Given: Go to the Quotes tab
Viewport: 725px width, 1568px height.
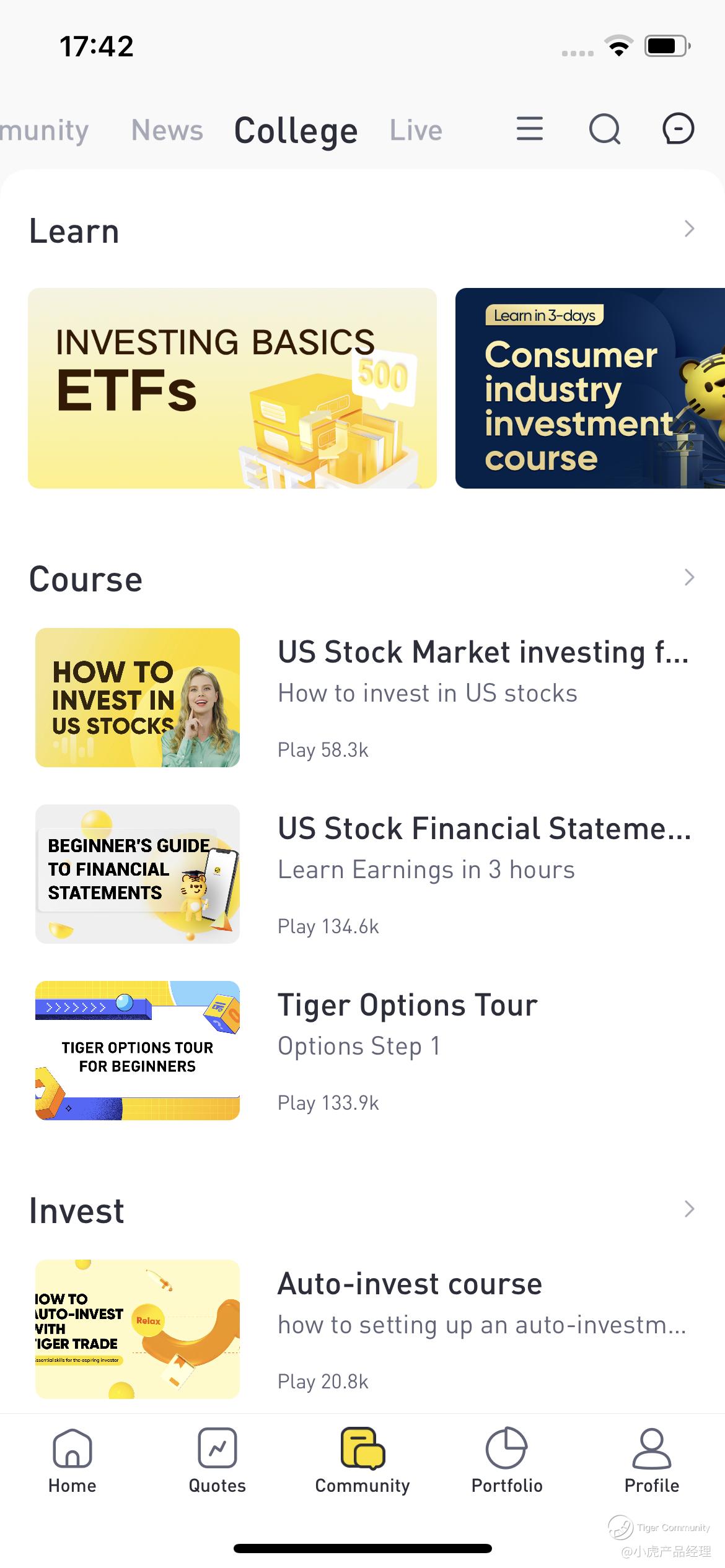Looking at the screenshot, I should (217, 1460).
